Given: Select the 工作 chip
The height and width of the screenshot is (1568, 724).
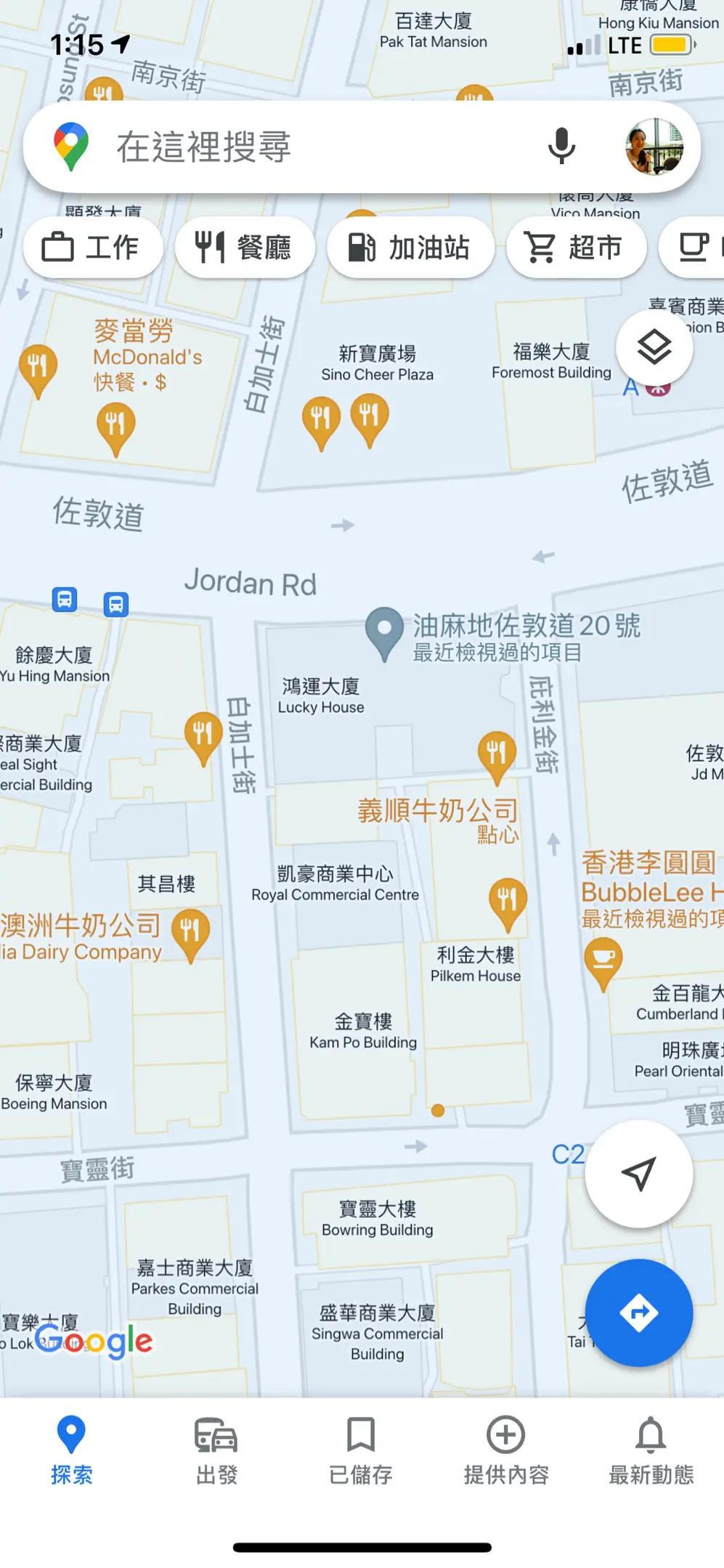Looking at the screenshot, I should pos(91,248).
